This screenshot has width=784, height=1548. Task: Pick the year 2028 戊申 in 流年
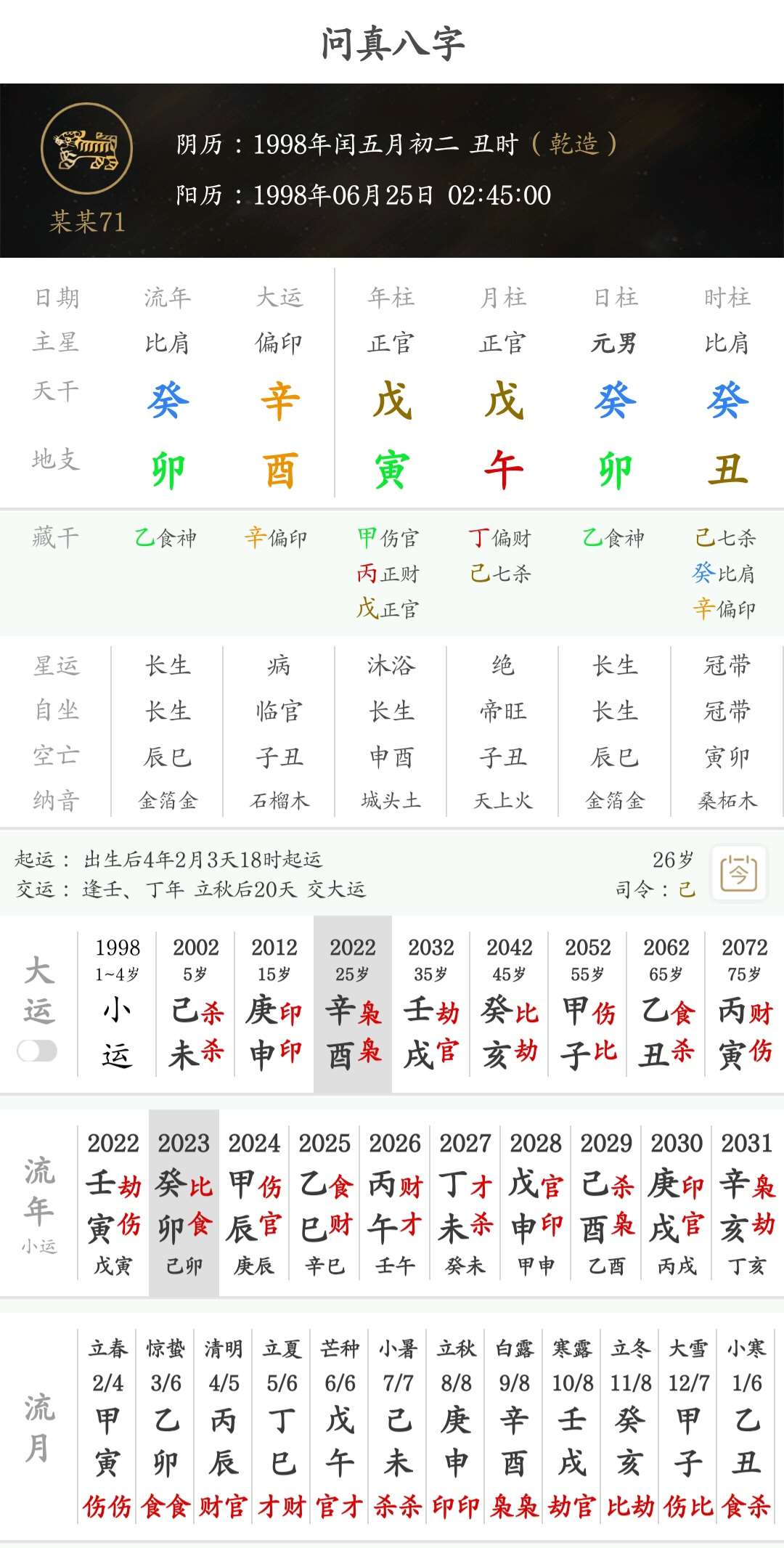[x=536, y=1202]
